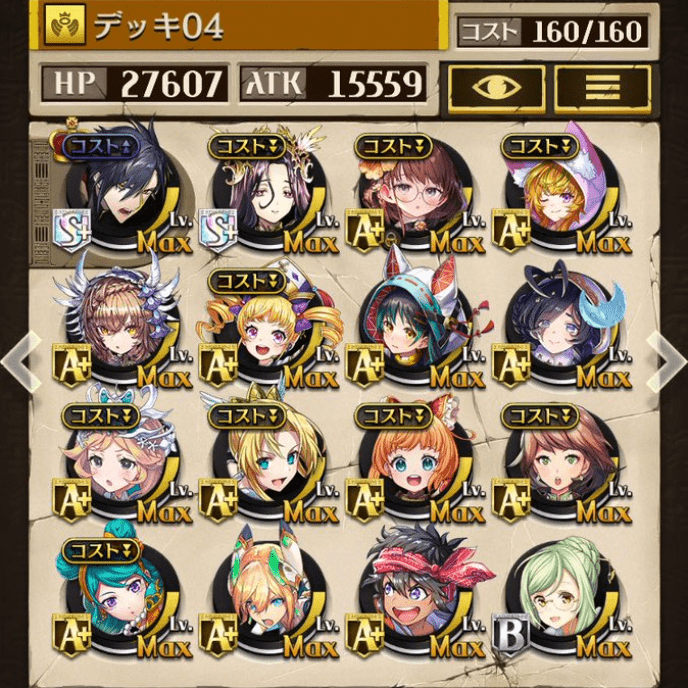
Task: Go to the previous deck with left arrow
Action: [18, 360]
